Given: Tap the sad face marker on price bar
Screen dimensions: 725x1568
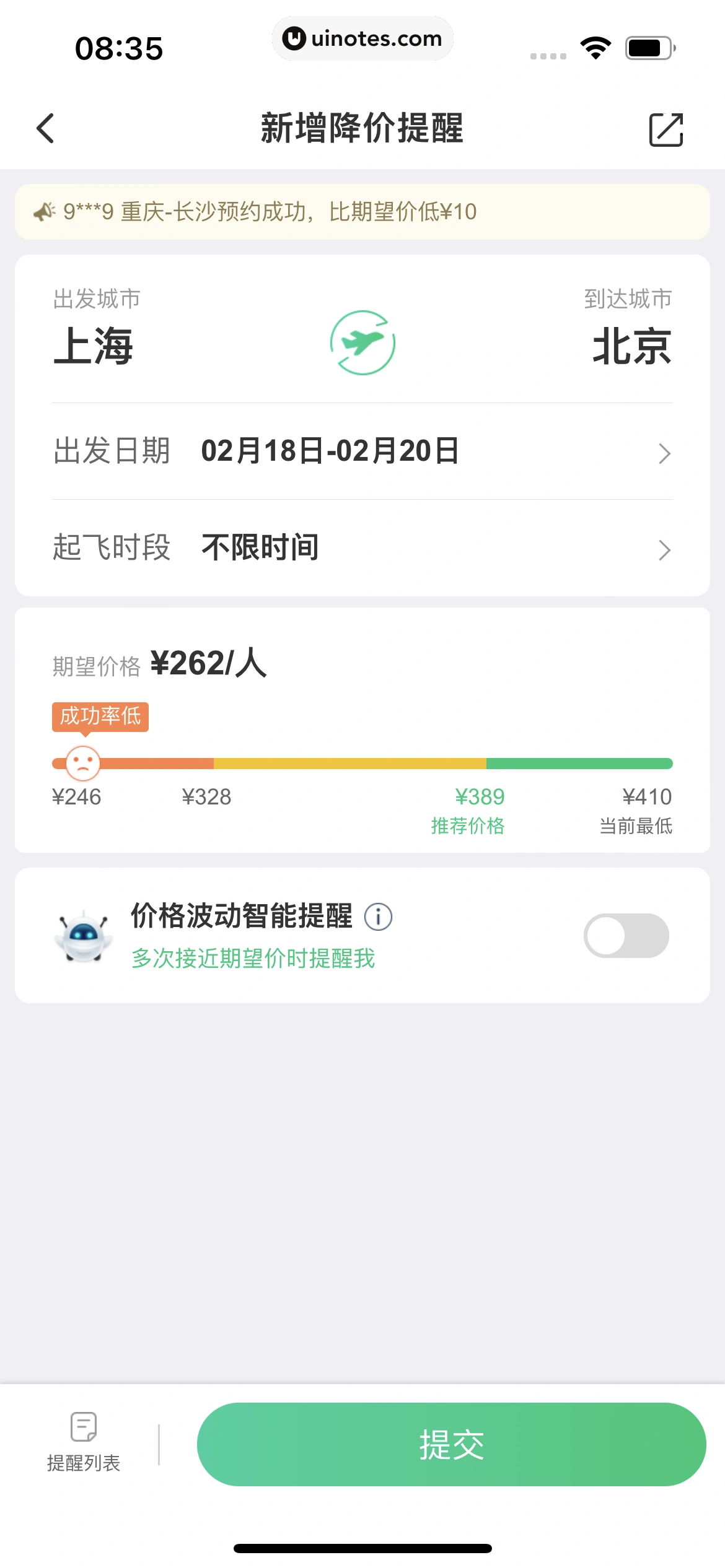Looking at the screenshot, I should (84, 763).
